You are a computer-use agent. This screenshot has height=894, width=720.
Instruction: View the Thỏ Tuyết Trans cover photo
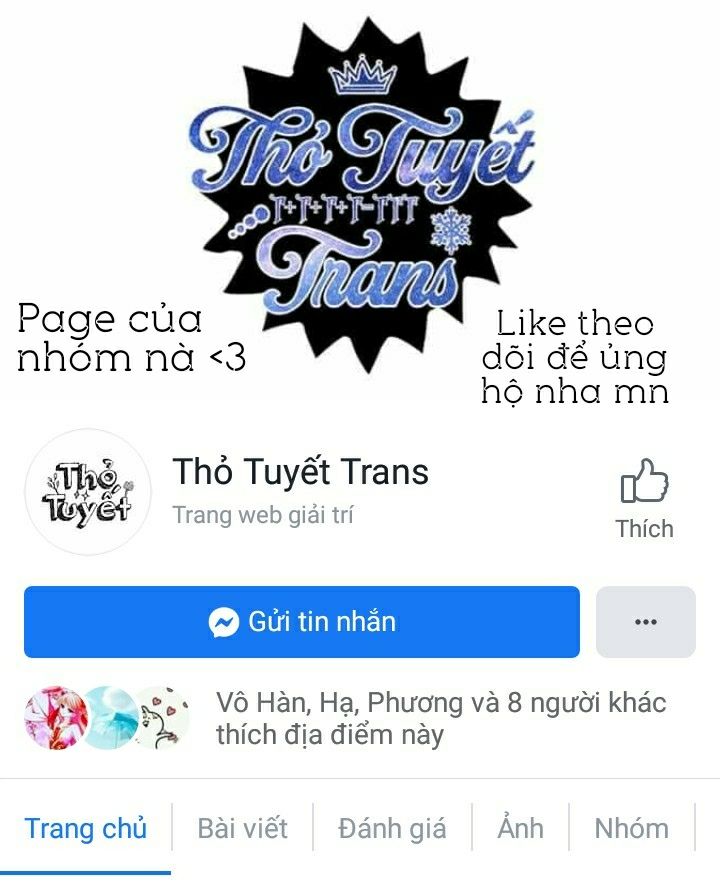click(360, 200)
